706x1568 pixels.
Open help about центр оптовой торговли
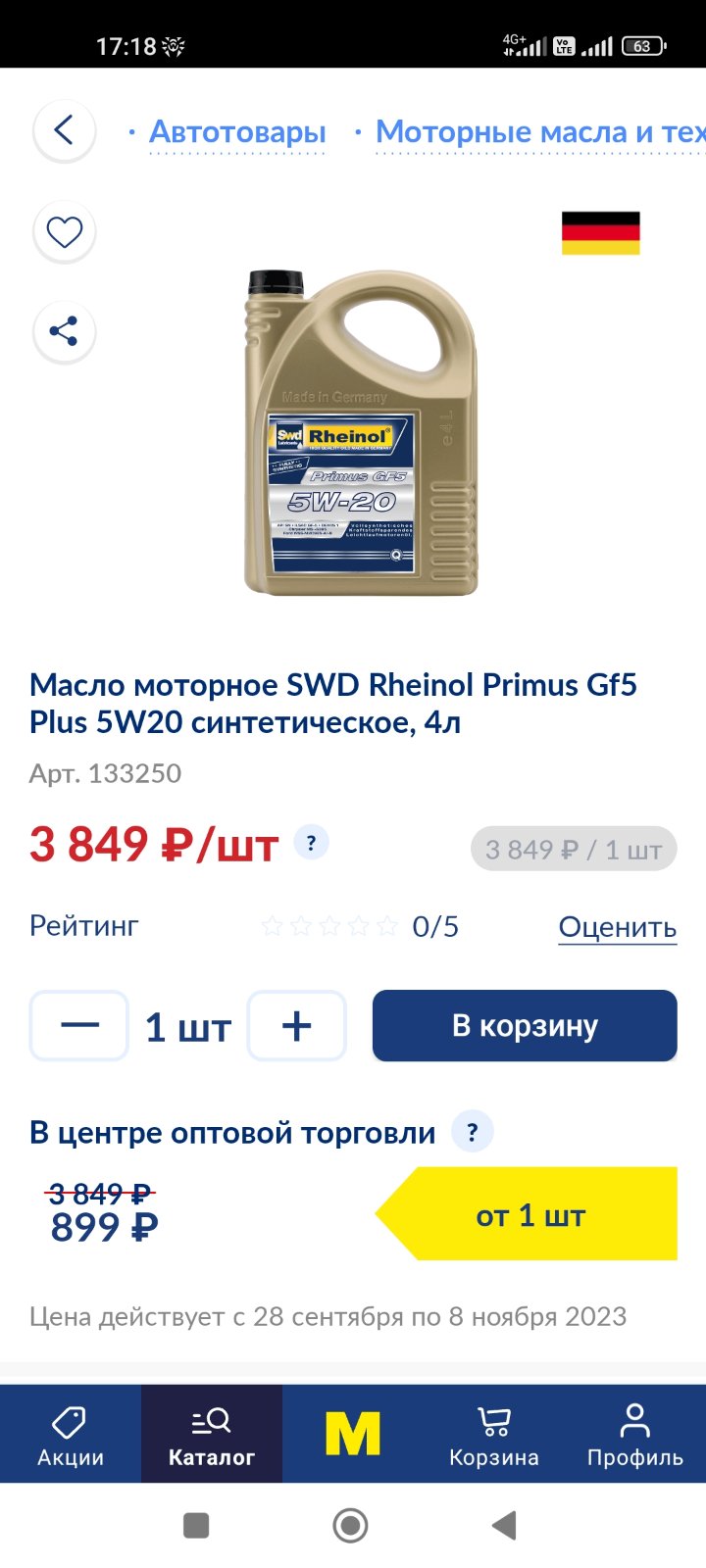point(473,1132)
